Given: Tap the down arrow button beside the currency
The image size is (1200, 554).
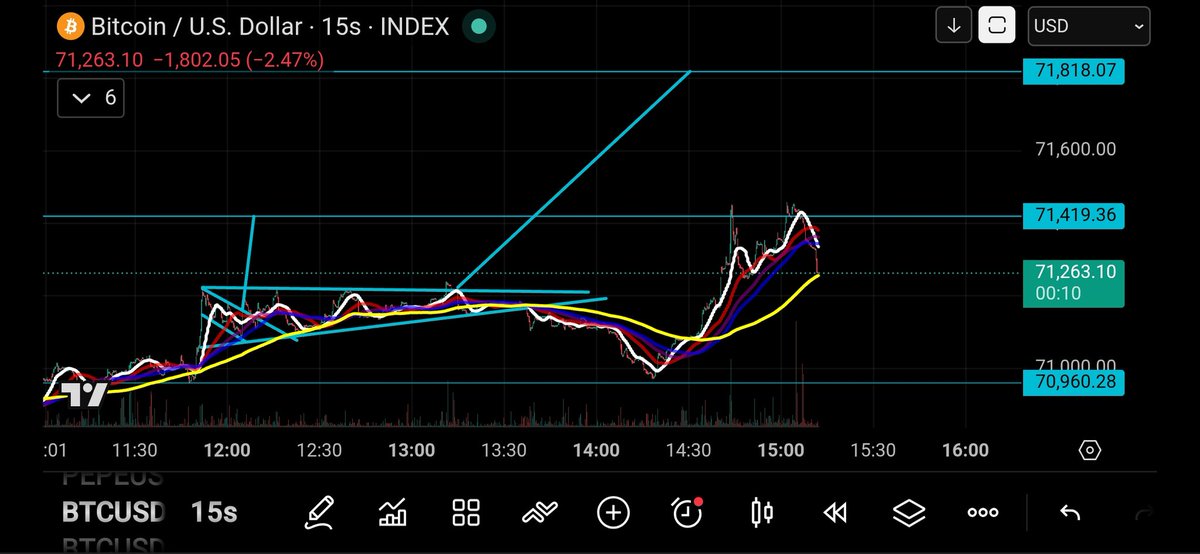Looking at the screenshot, I should pos(954,26).
